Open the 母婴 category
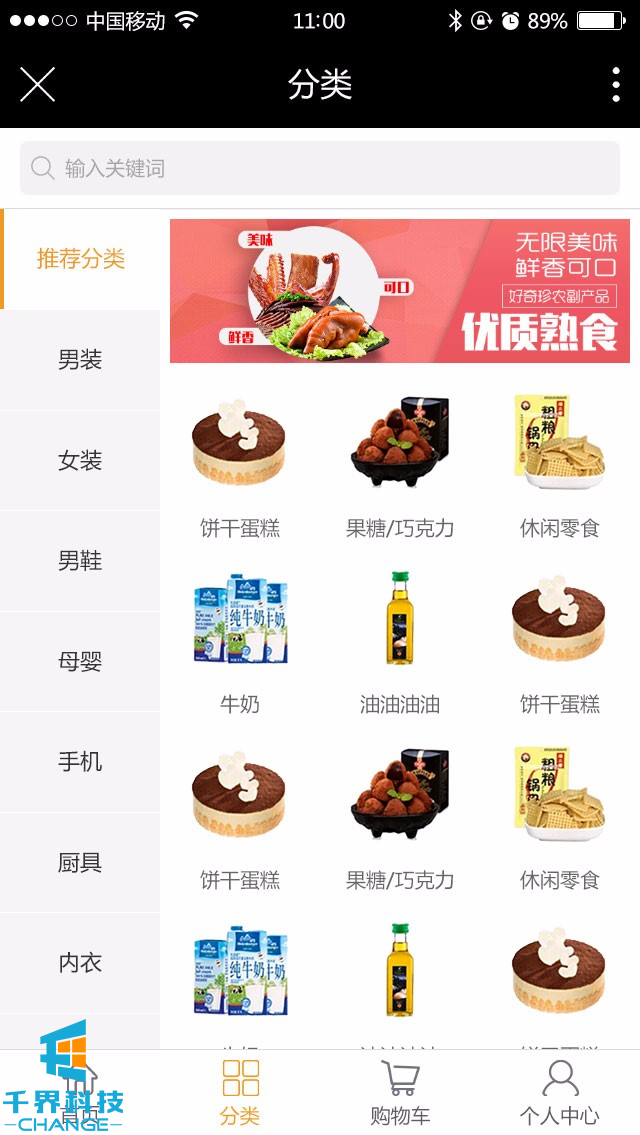 [80, 662]
